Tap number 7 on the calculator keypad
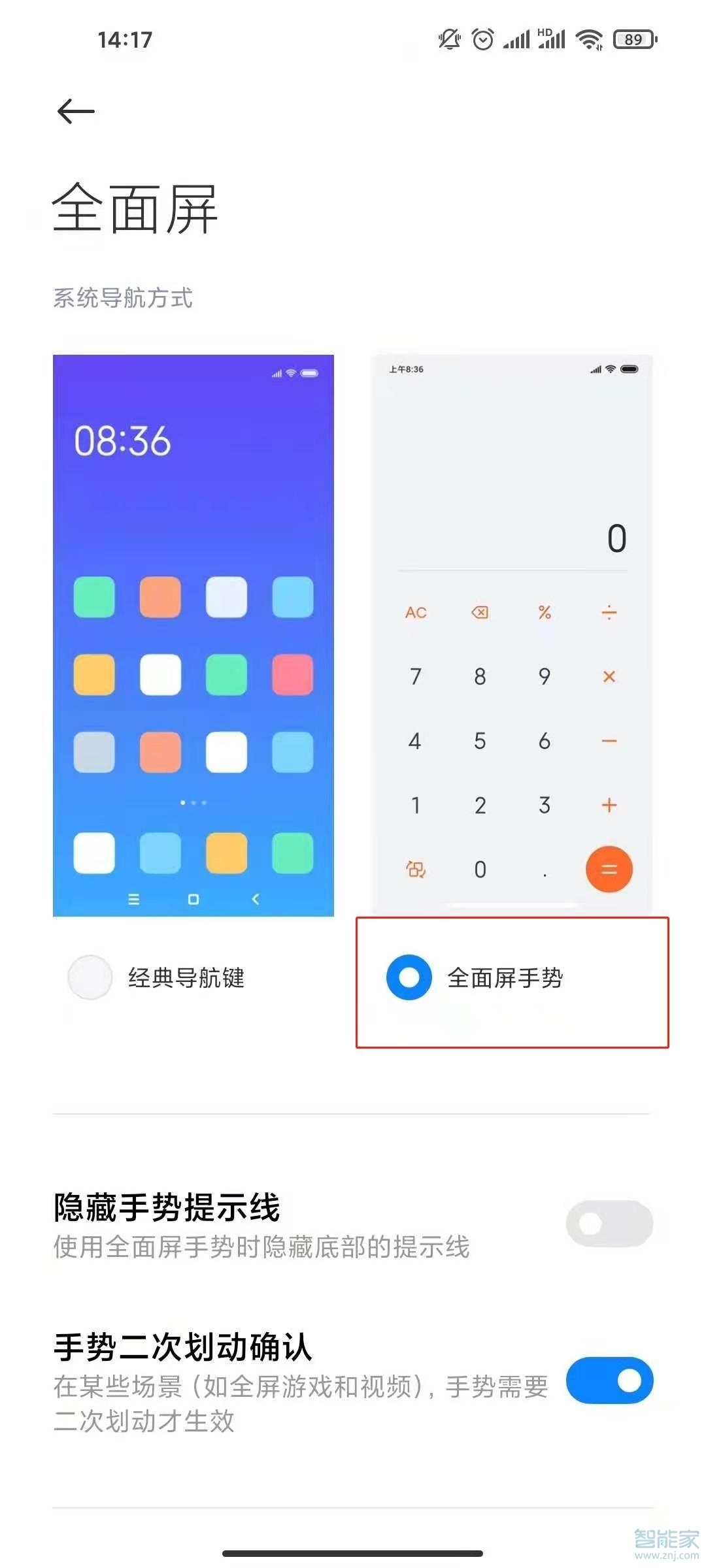The width and height of the screenshot is (706, 1568). 416,676
